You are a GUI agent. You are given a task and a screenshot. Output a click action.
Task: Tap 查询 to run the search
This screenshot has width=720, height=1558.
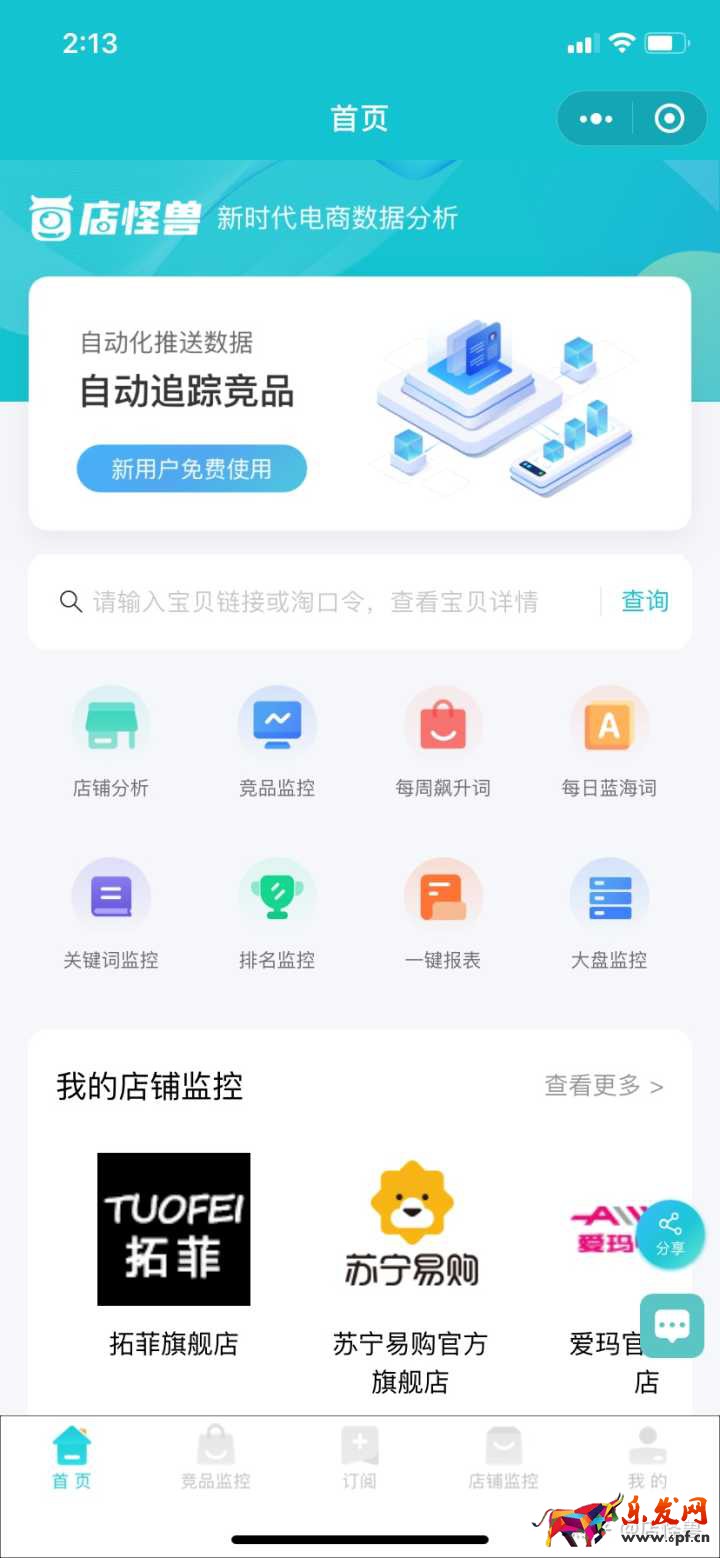pyautogui.click(x=645, y=601)
